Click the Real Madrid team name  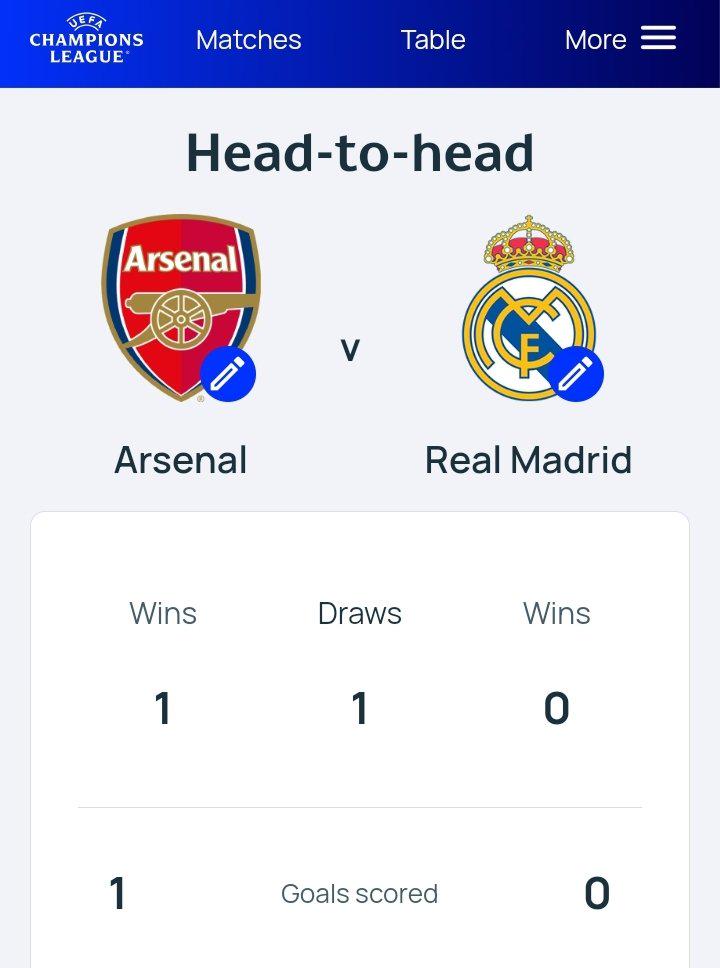point(529,459)
